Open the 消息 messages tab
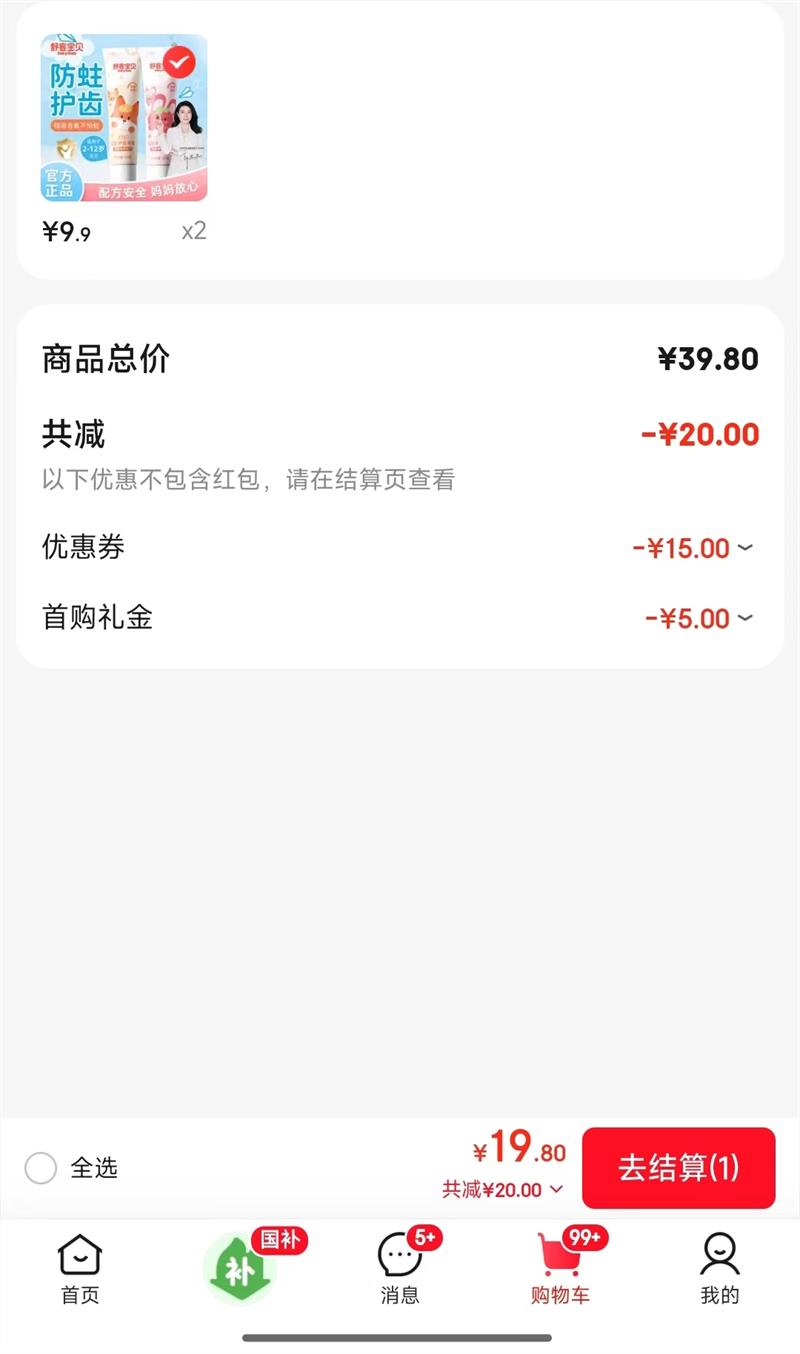 coord(400,1269)
